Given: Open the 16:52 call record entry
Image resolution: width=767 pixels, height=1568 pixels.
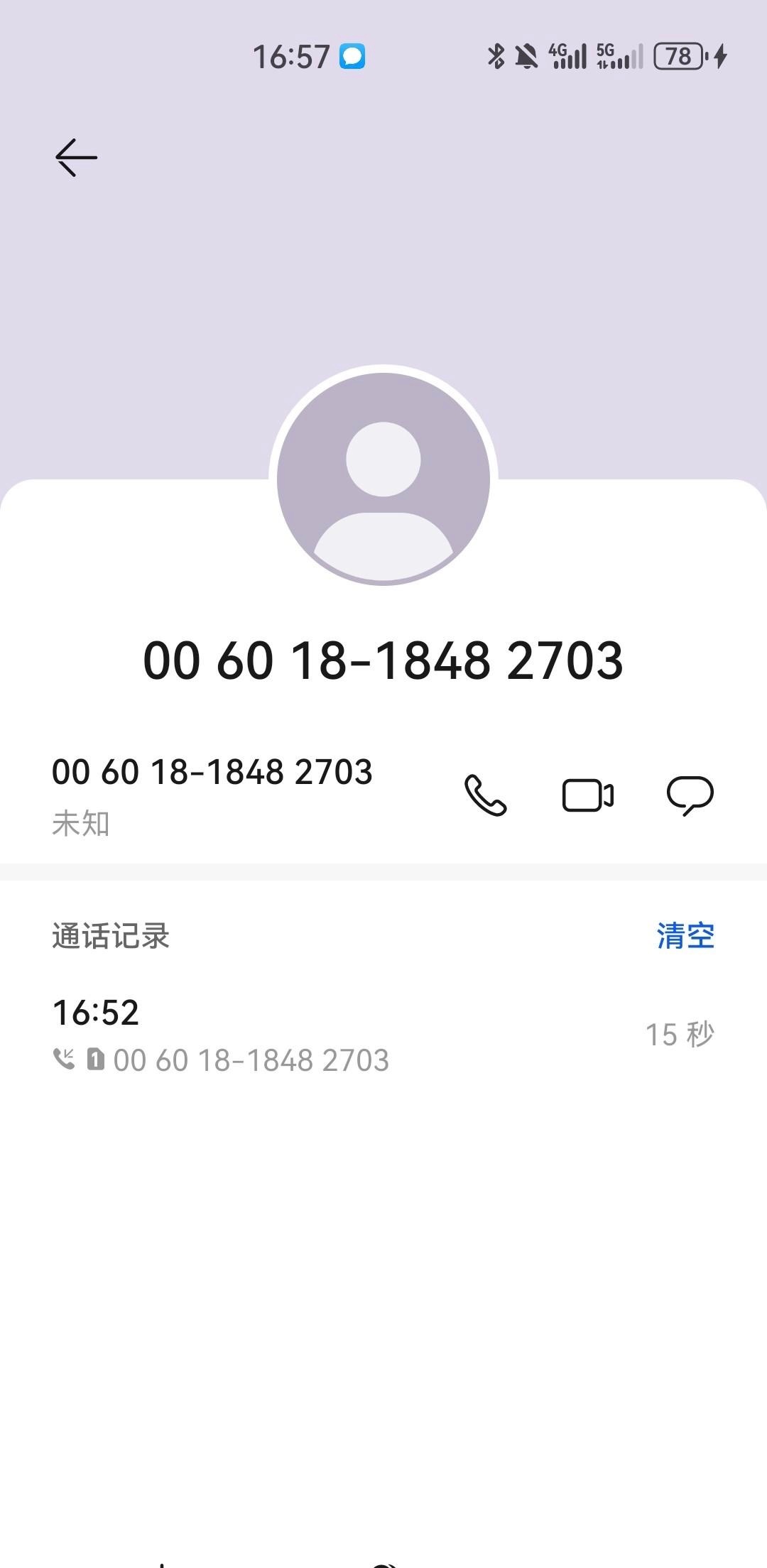Looking at the screenshot, I should [x=383, y=1035].
